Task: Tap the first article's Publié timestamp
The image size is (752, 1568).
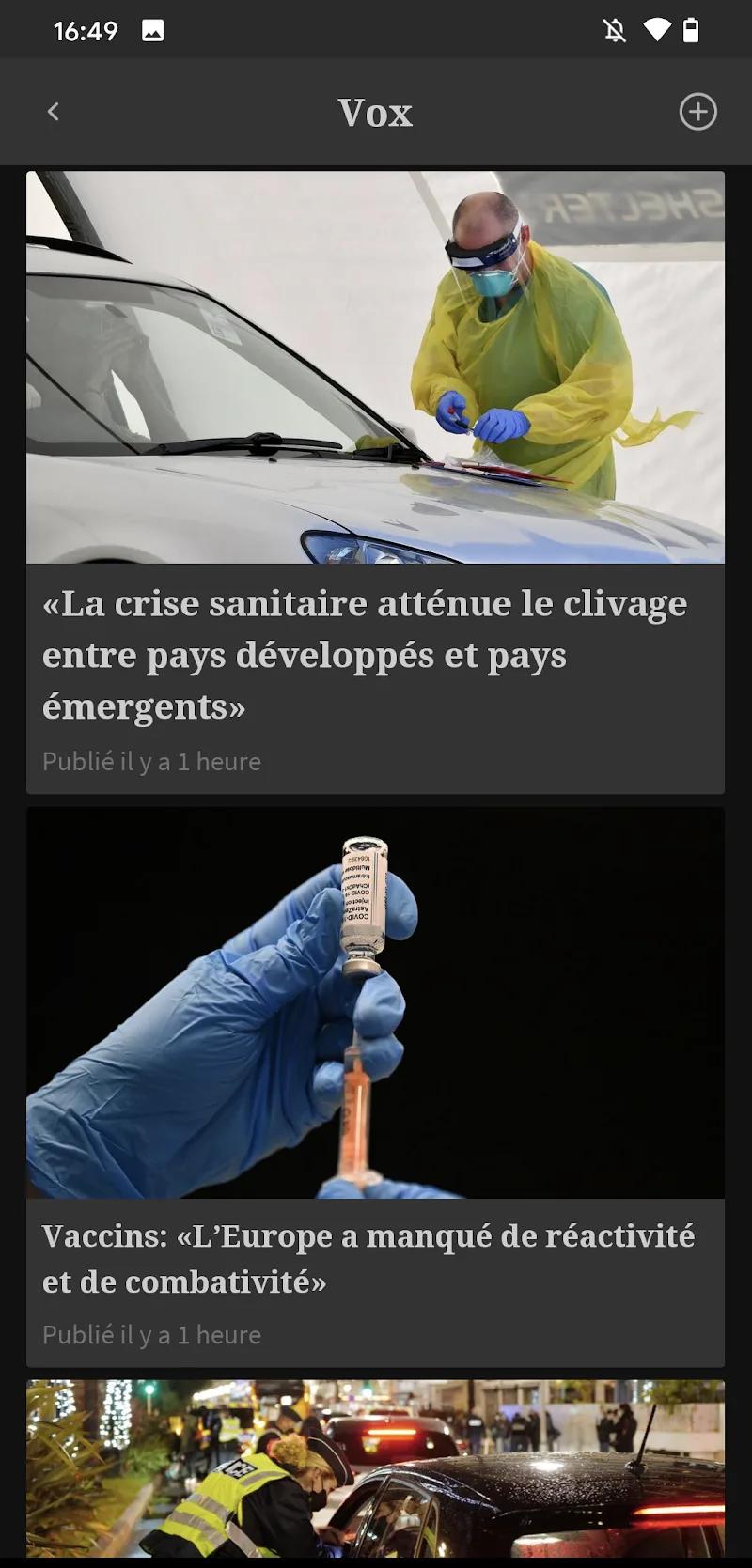Action: 151,762
